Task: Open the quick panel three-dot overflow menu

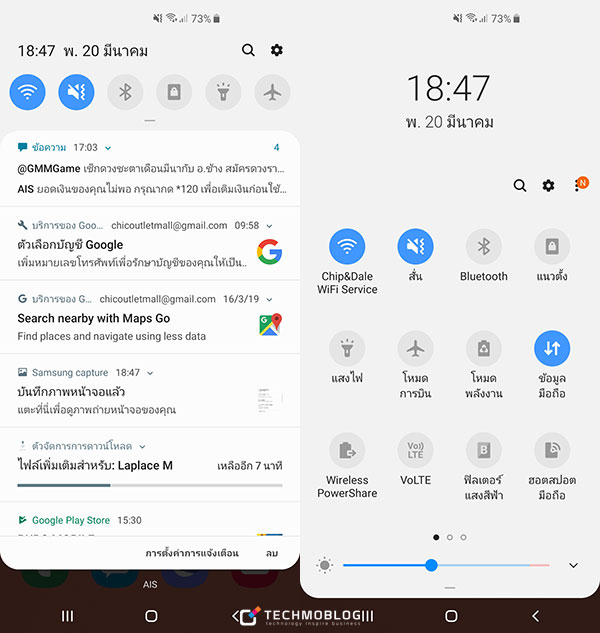Action: [578, 185]
